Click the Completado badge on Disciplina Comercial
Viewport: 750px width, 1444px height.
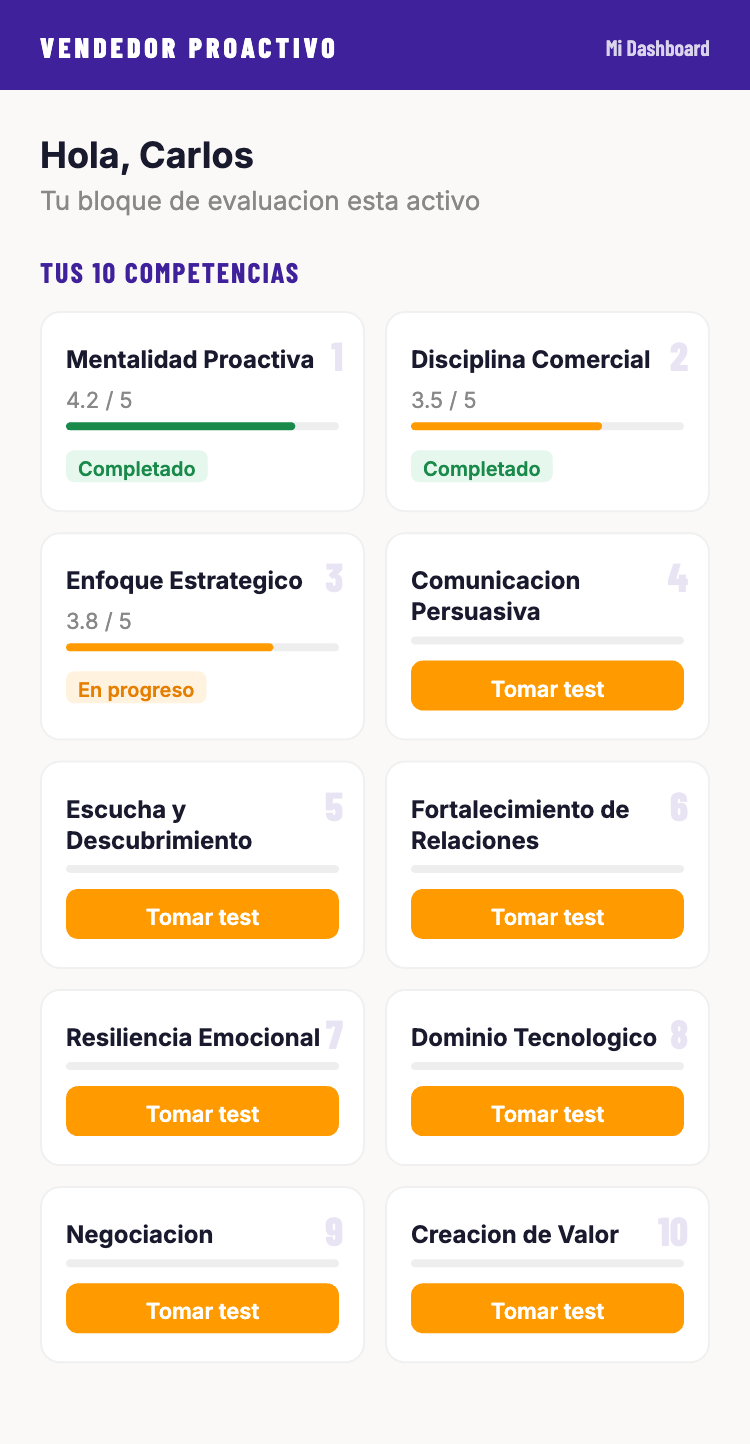coord(481,467)
